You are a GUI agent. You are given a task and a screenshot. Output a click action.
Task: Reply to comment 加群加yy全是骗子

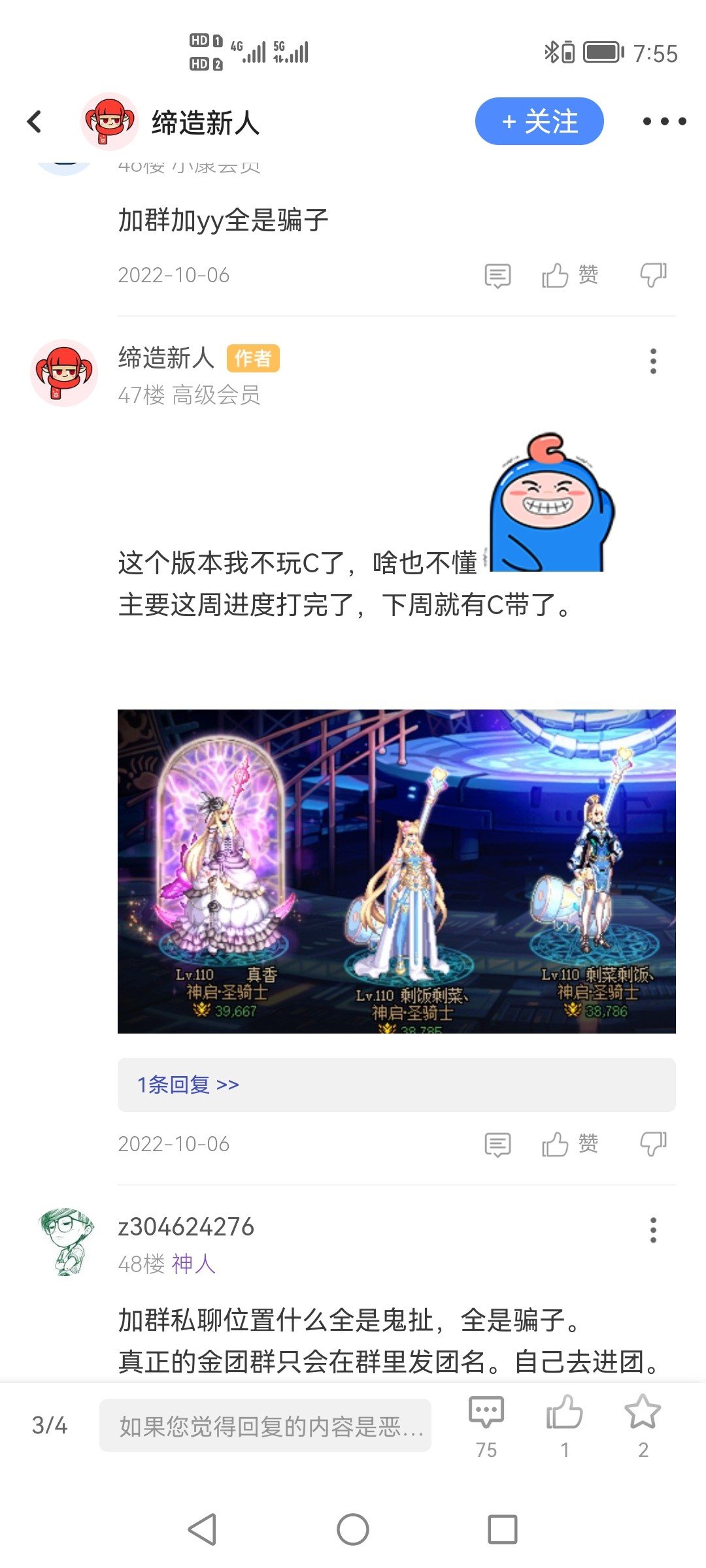tap(497, 275)
